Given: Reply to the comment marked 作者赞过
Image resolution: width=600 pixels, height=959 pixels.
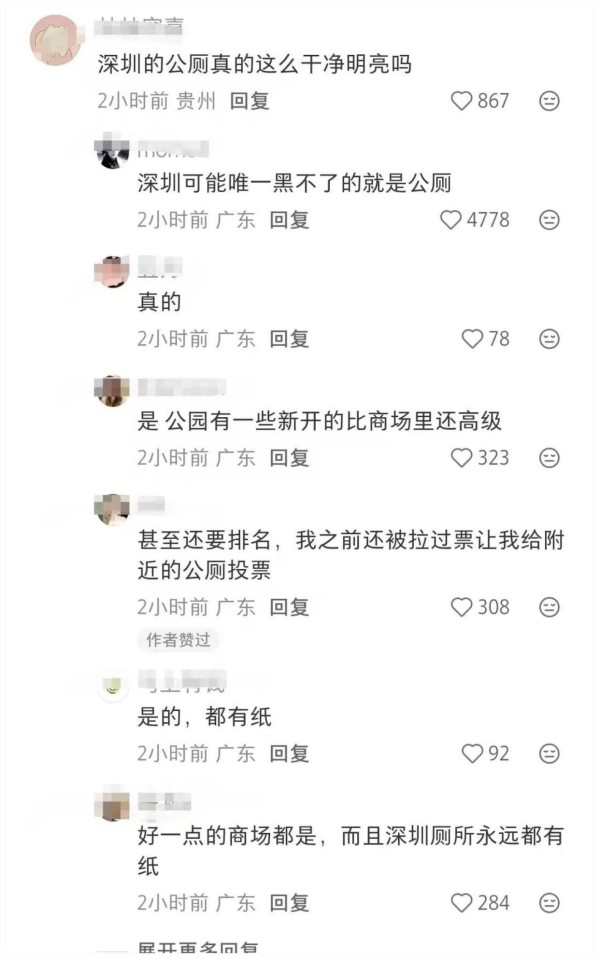Looking at the screenshot, I should point(290,607).
